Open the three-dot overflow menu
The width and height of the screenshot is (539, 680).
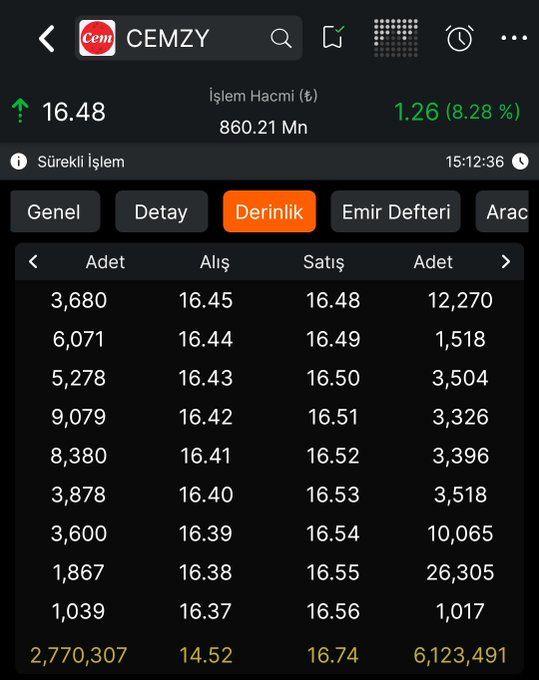tap(514, 38)
